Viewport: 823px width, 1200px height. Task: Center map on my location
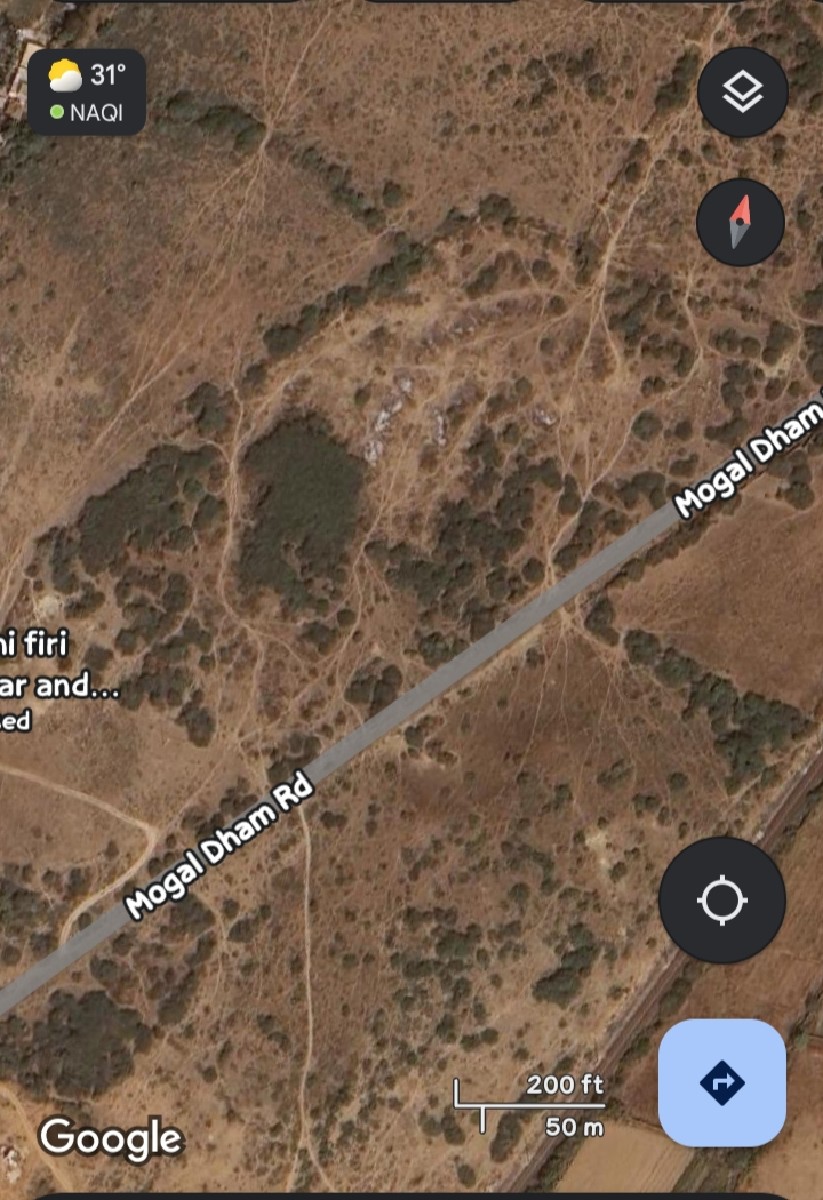point(722,900)
